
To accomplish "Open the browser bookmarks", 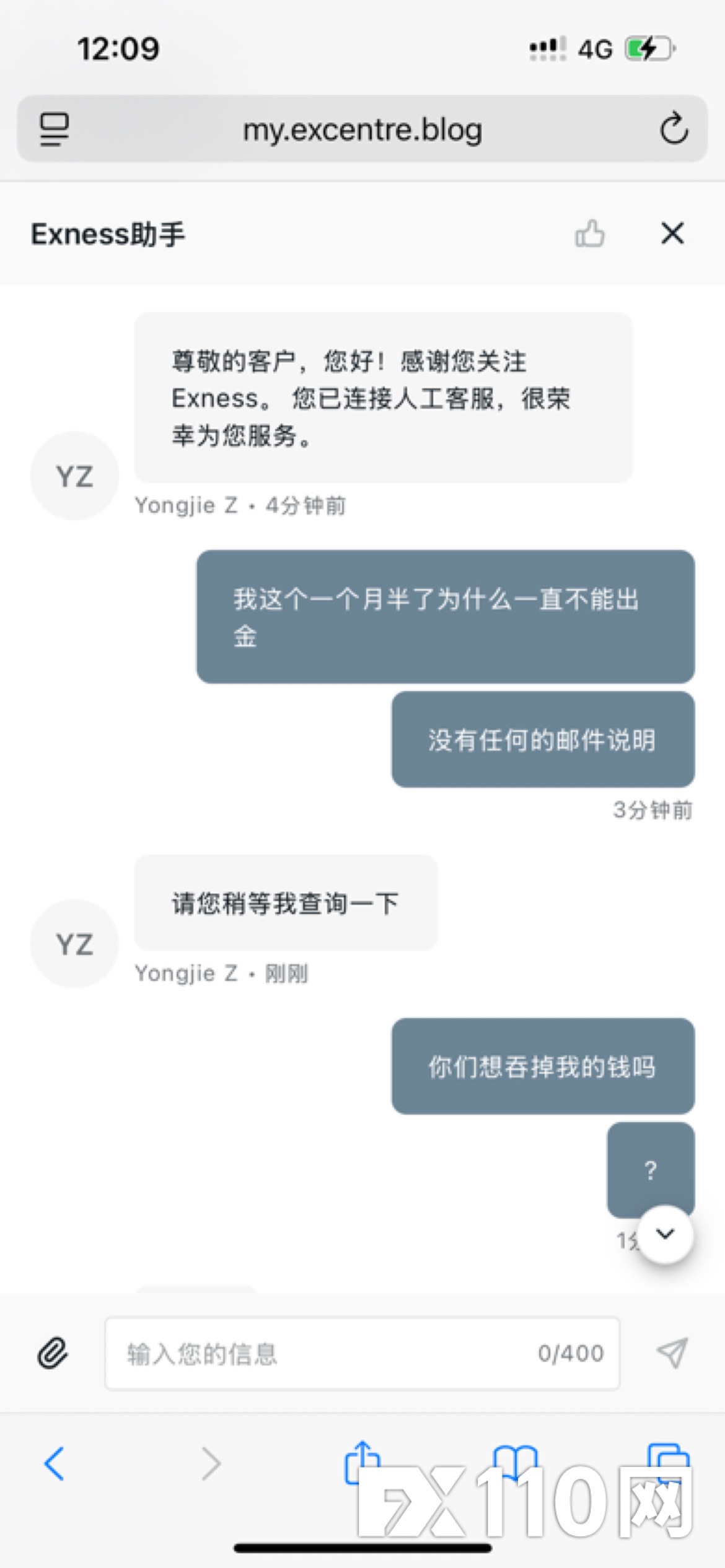I will click(x=515, y=1463).
